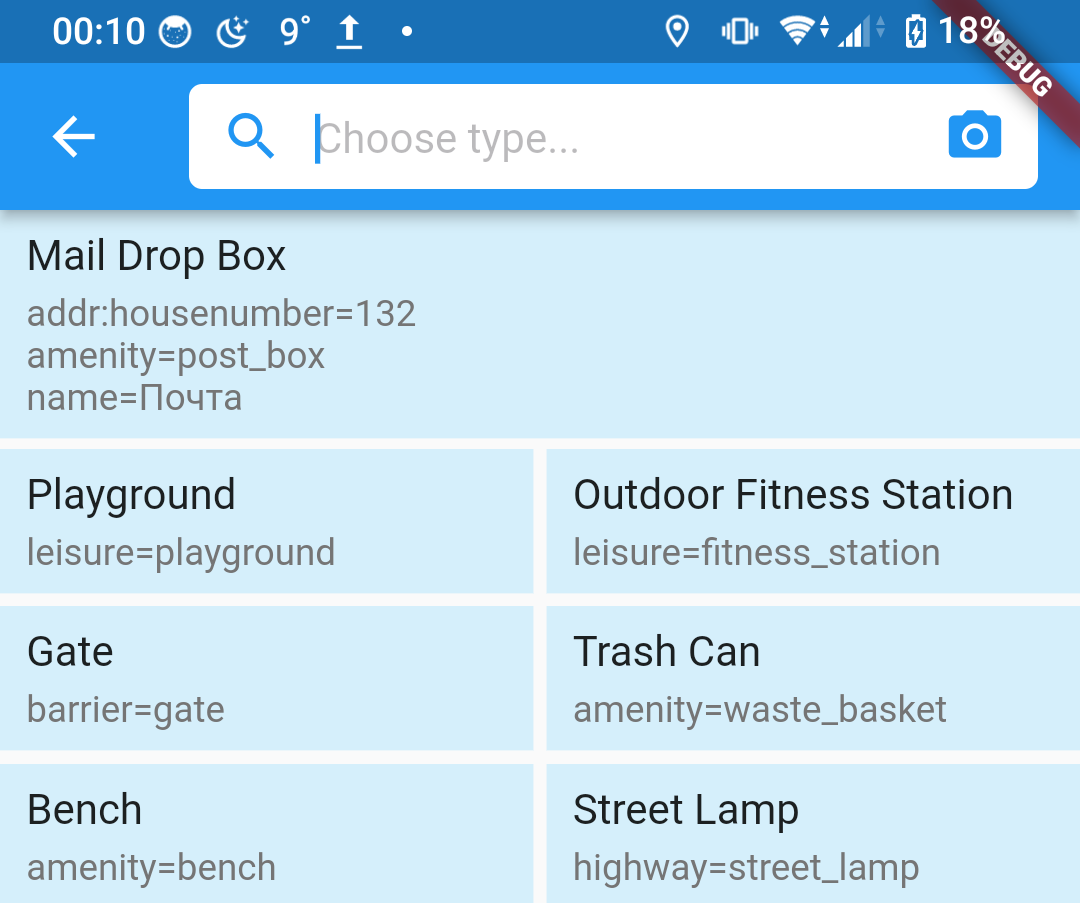Open the camera icon in search bar

point(974,136)
